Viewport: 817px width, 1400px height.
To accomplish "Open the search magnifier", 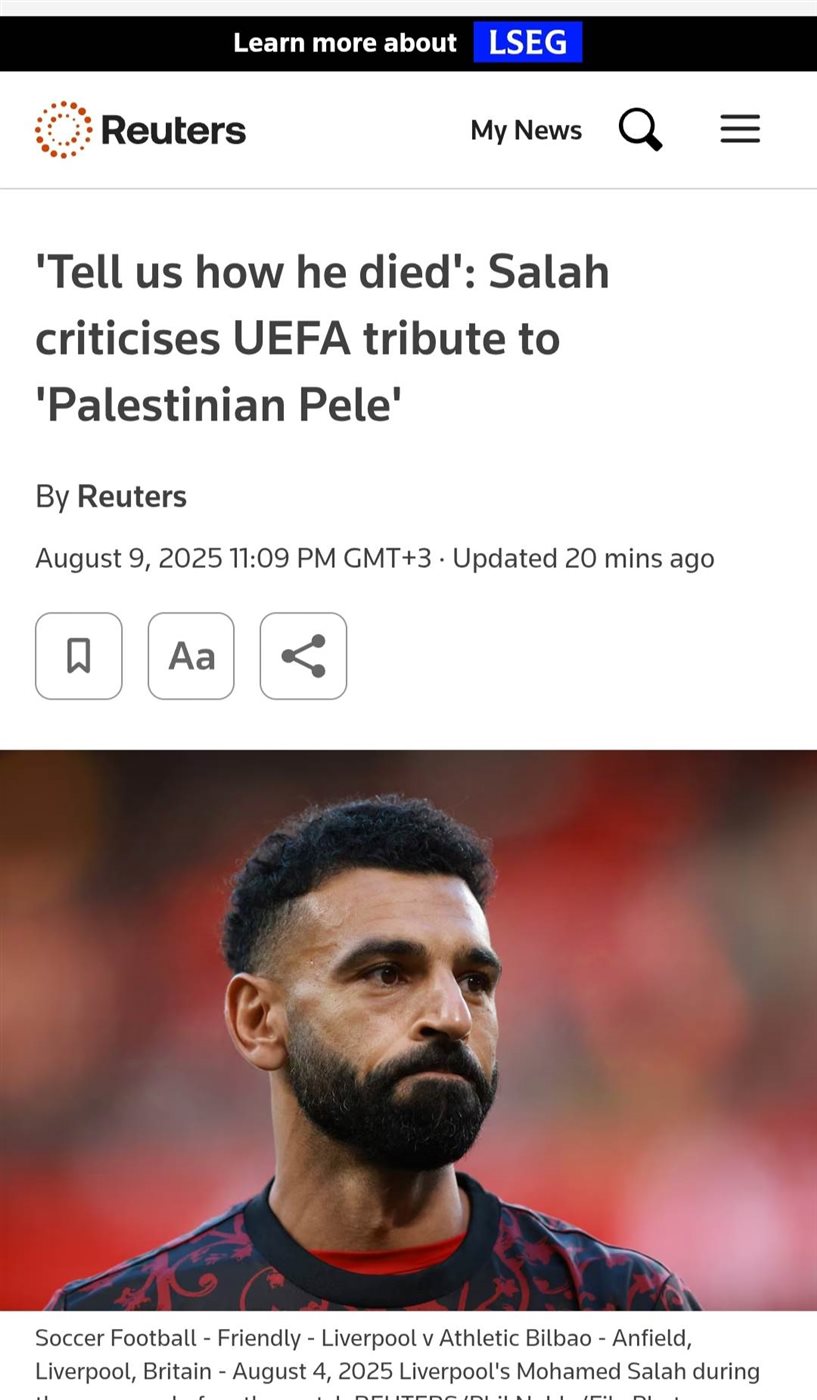I will (640, 129).
